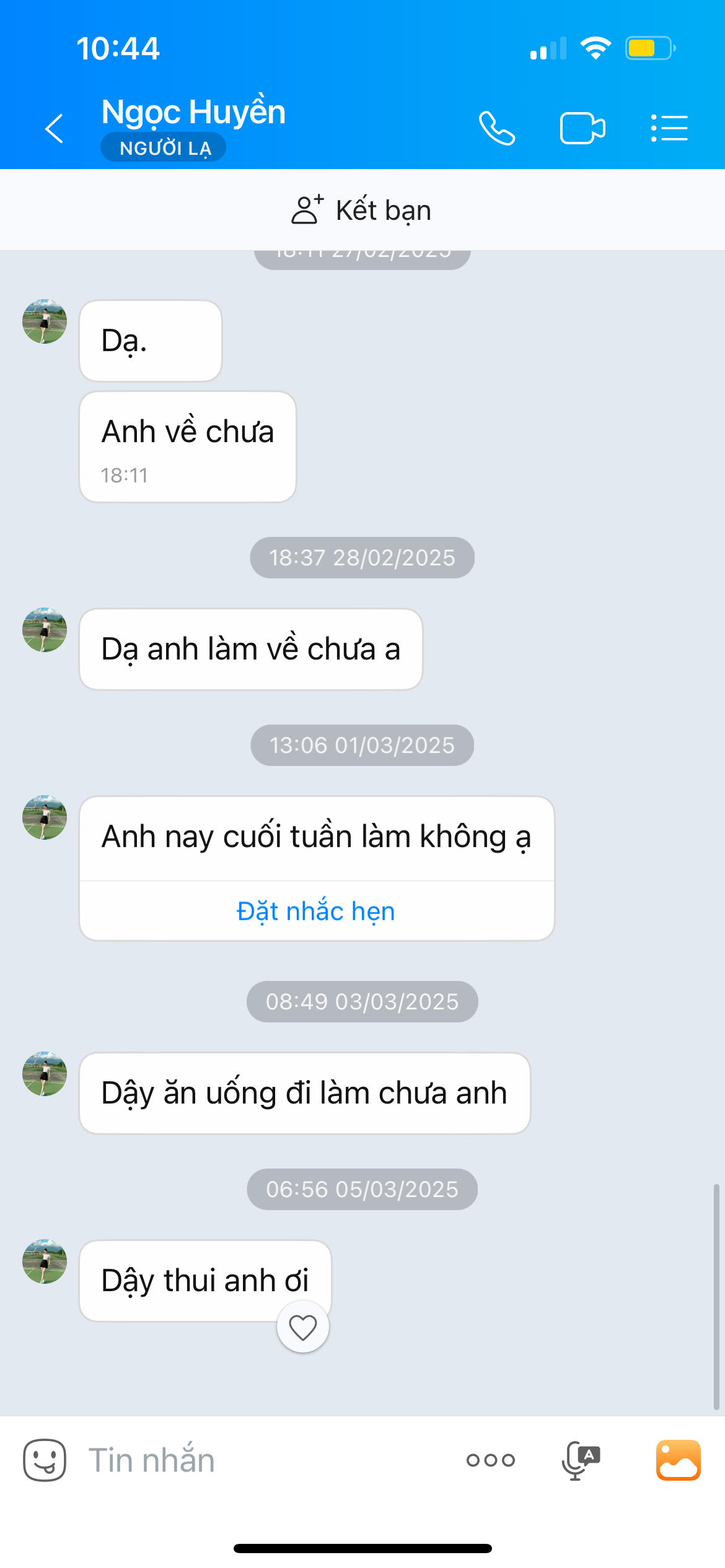725x1568 pixels.
Task: Focus the Tin nhắn message field
Action: tap(260, 1460)
